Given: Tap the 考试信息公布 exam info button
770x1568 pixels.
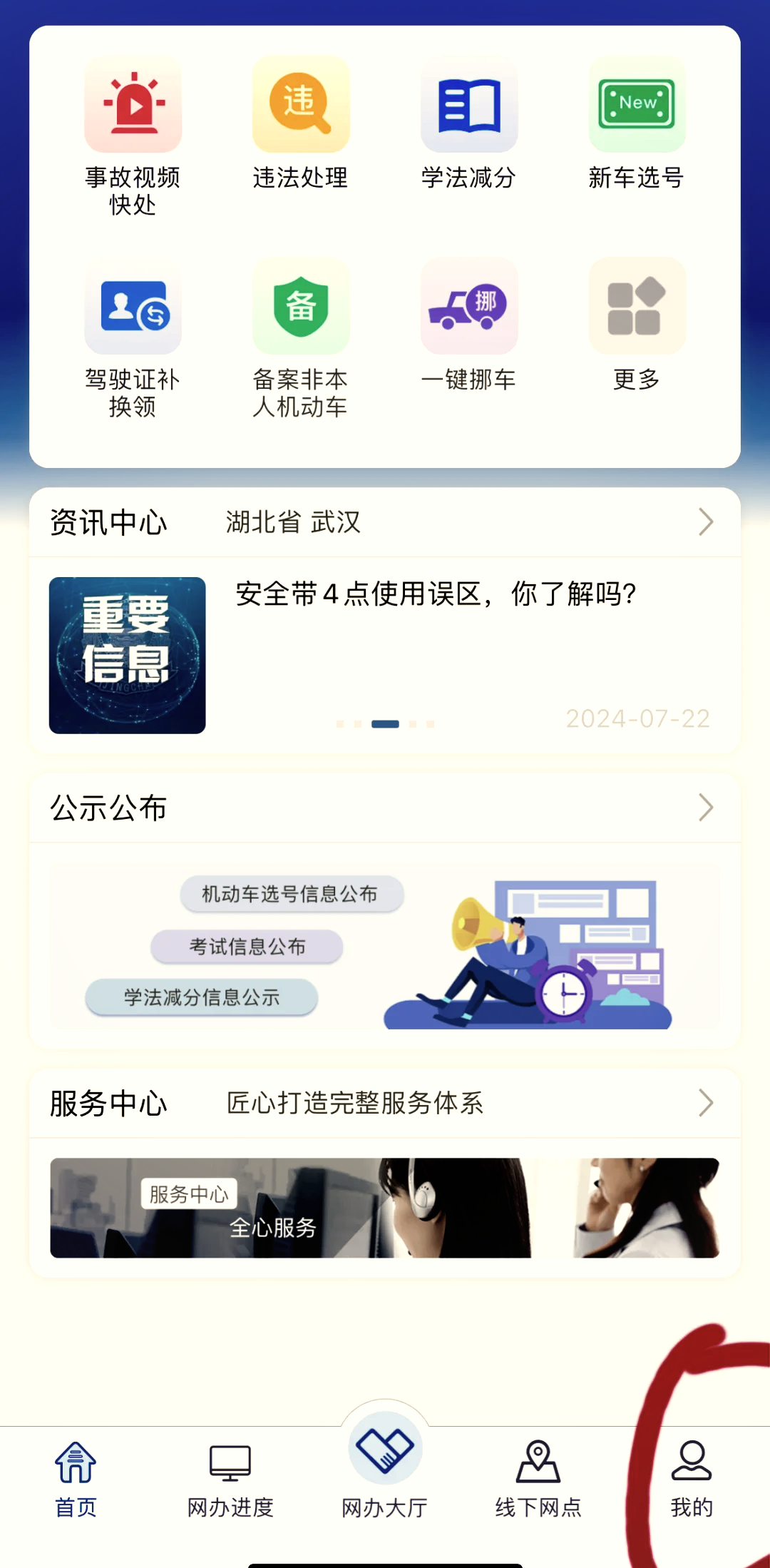Looking at the screenshot, I should [x=246, y=947].
